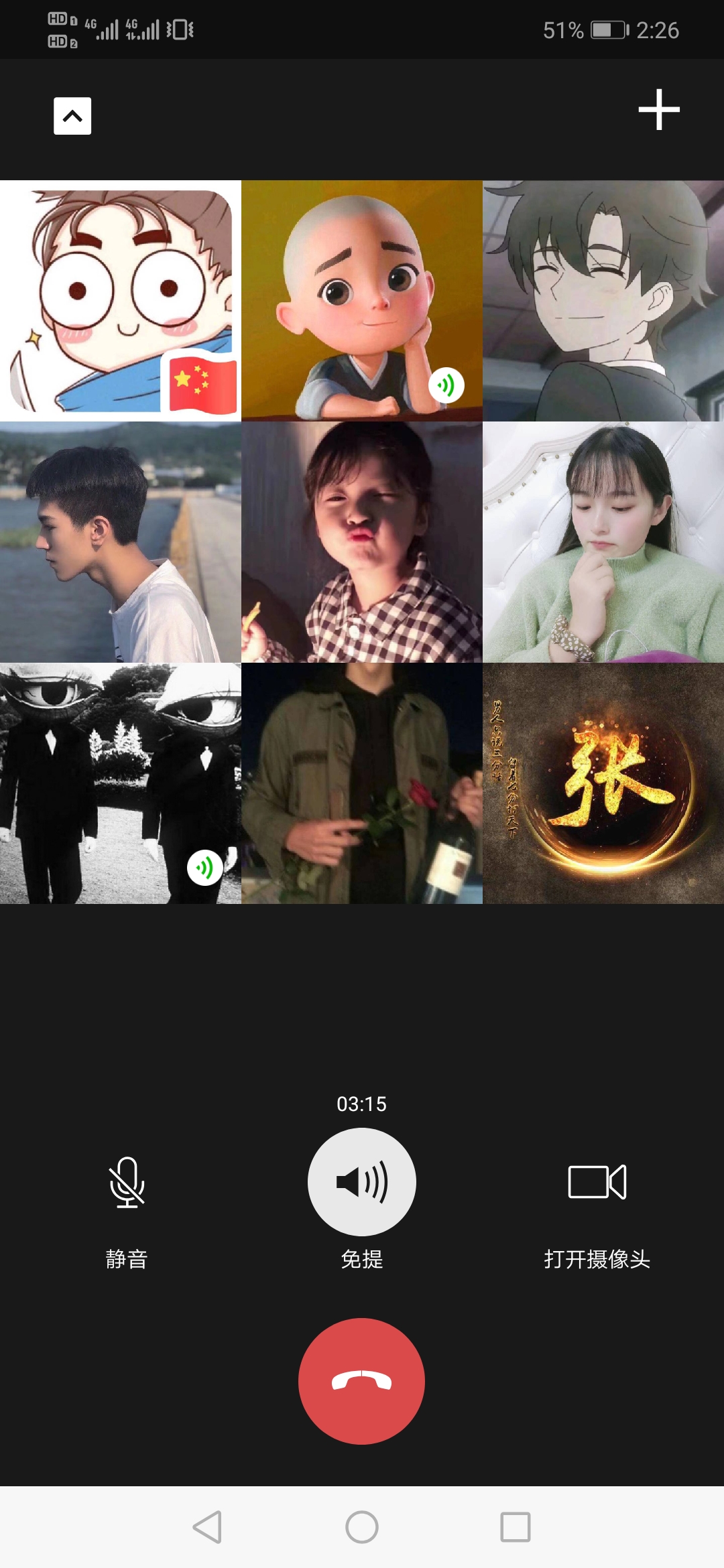Viewport: 724px width, 1568px height.
Task: Go to home screen via system button
Action: pyautogui.click(x=361, y=1527)
